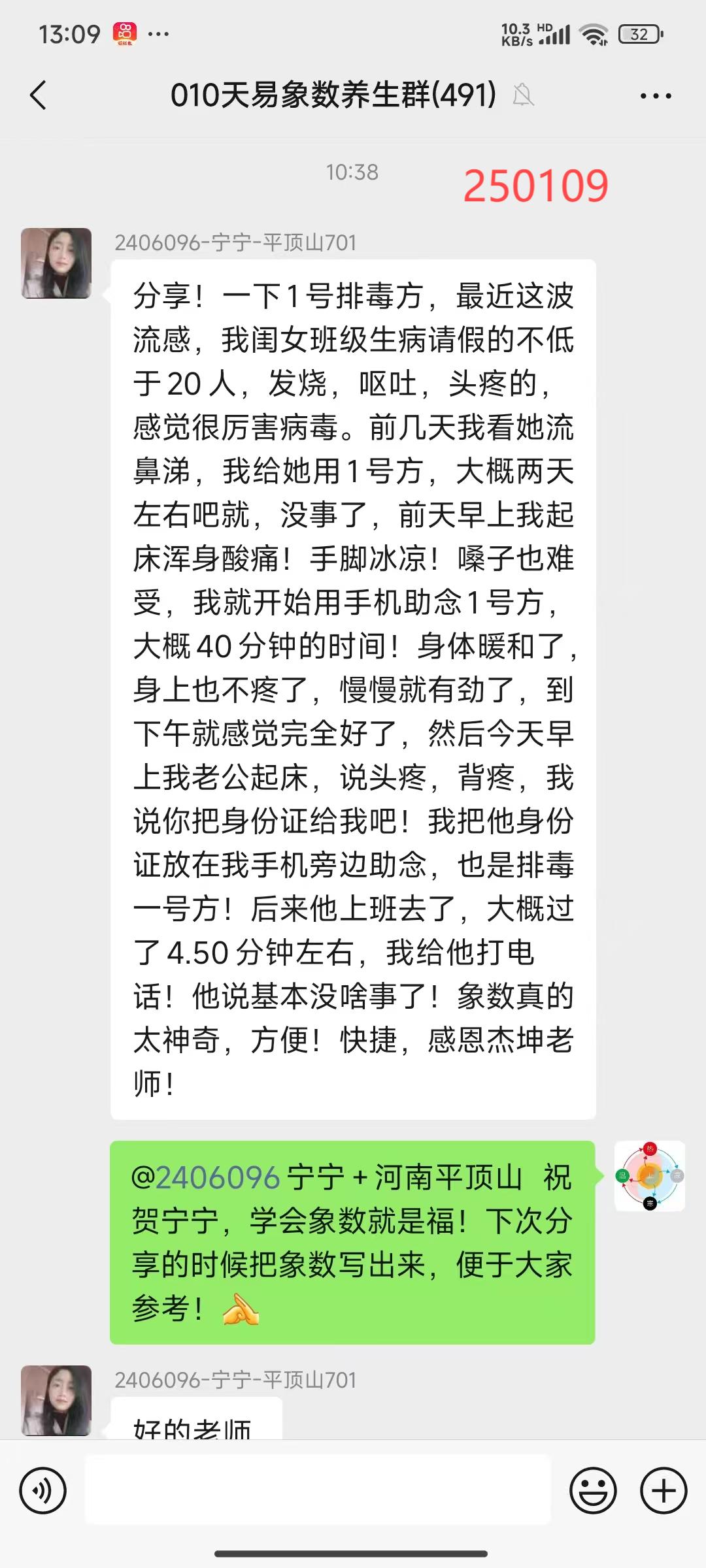Open 宁宁's avatar beside 好的老师 message
This screenshot has width=706, height=1568.
pos(56,1400)
